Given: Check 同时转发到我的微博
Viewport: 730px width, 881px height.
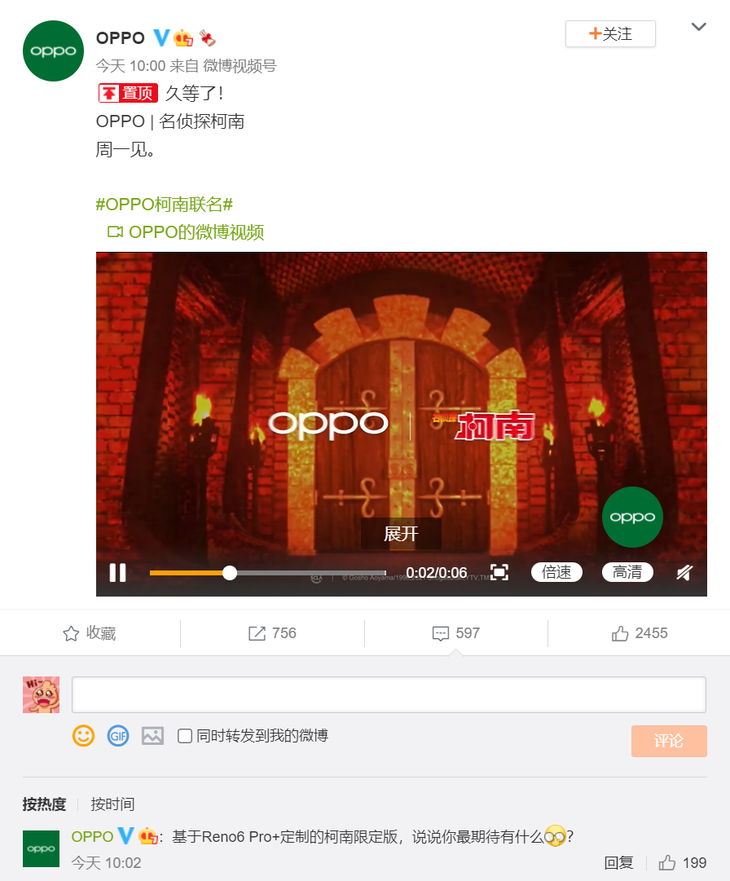Looking at the screenshot, I should [x=185, y=736].
